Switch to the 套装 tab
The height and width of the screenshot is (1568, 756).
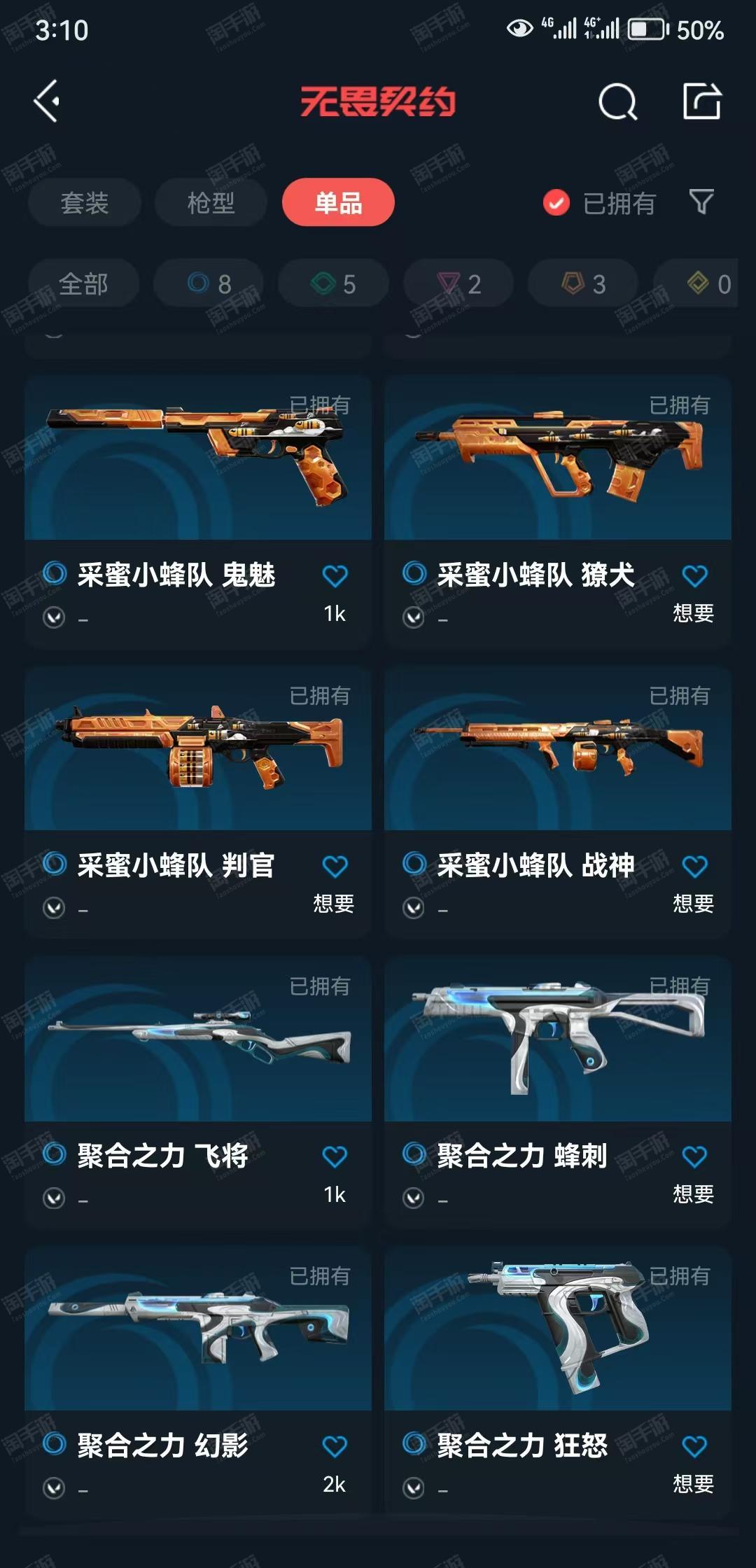click(85, 202)
